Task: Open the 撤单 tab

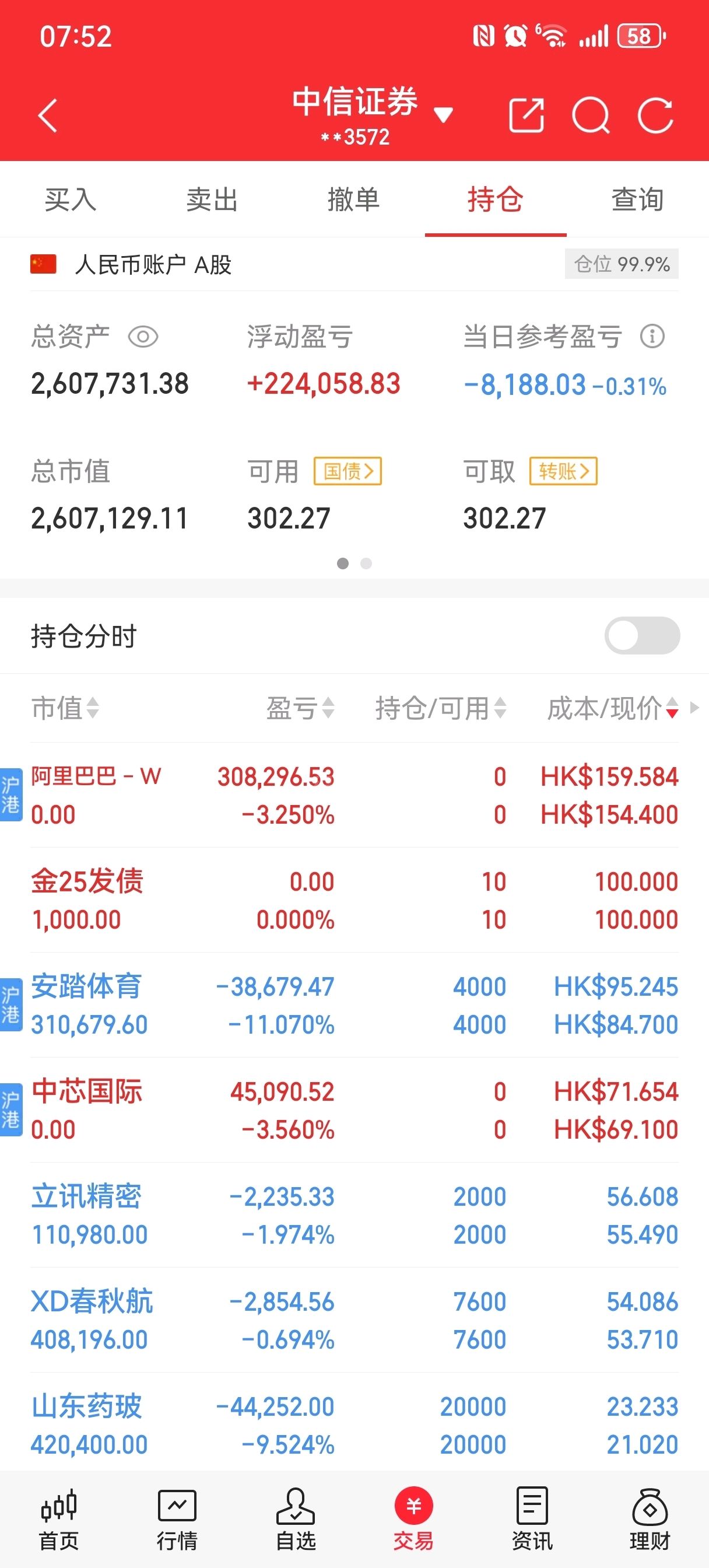Action: [353, 199]
